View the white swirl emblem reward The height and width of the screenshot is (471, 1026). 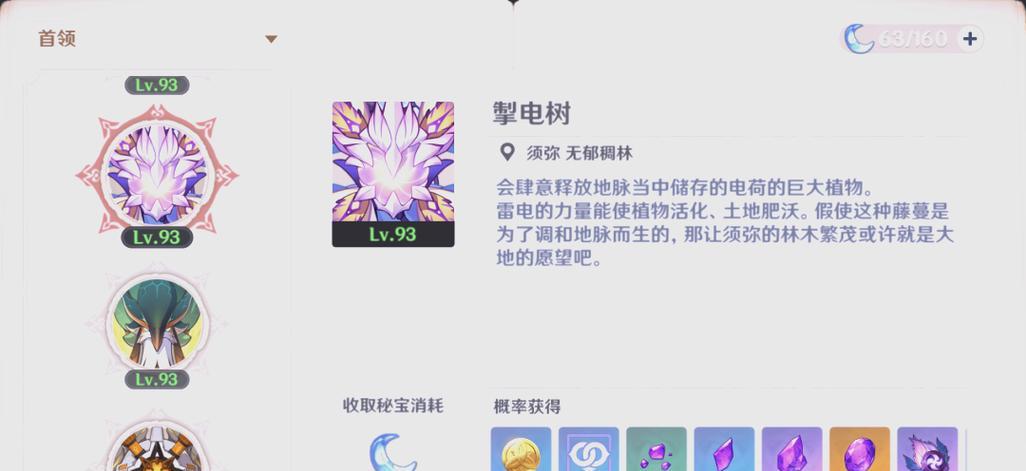pyautogui.click(x=589, y=450)
